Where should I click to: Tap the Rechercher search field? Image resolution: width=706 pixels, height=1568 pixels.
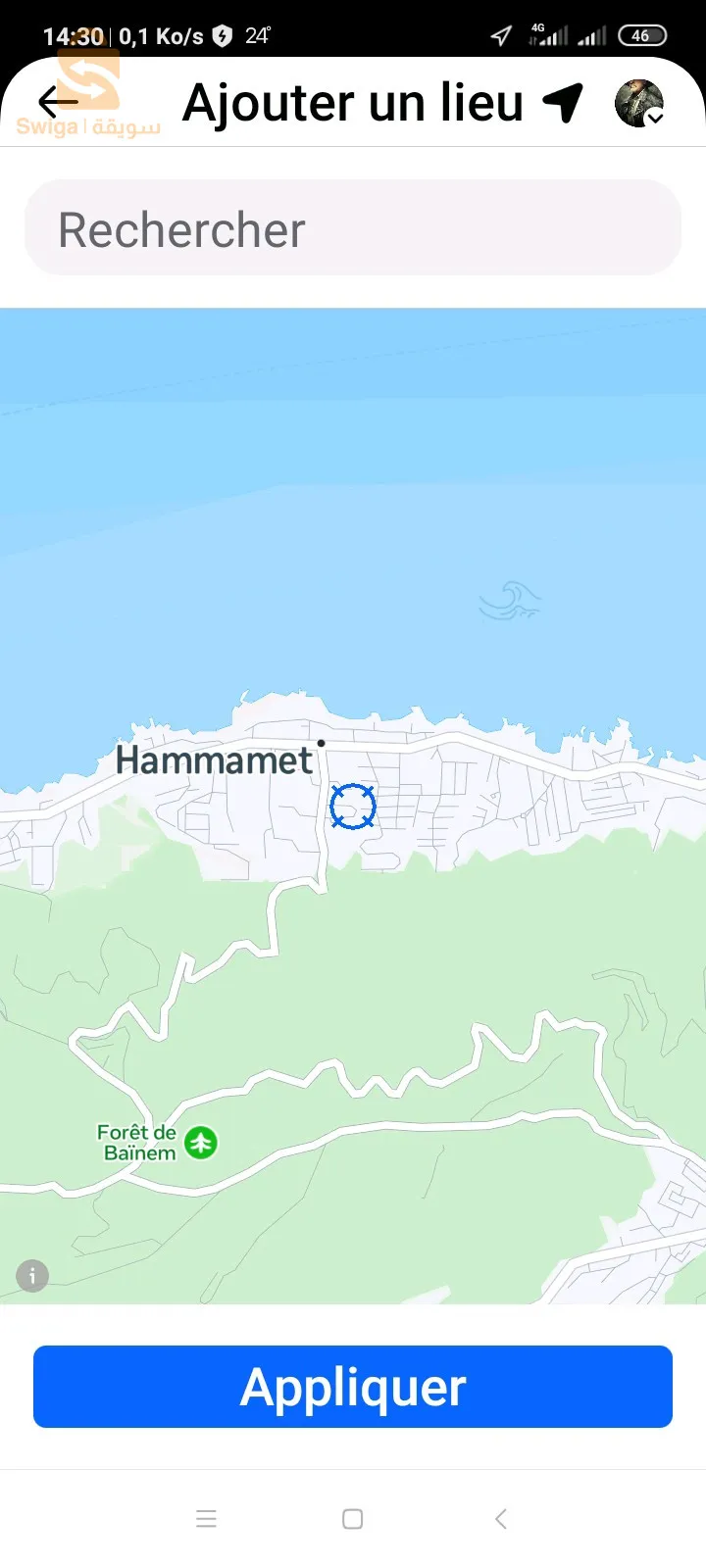click(x=353, y=229)
